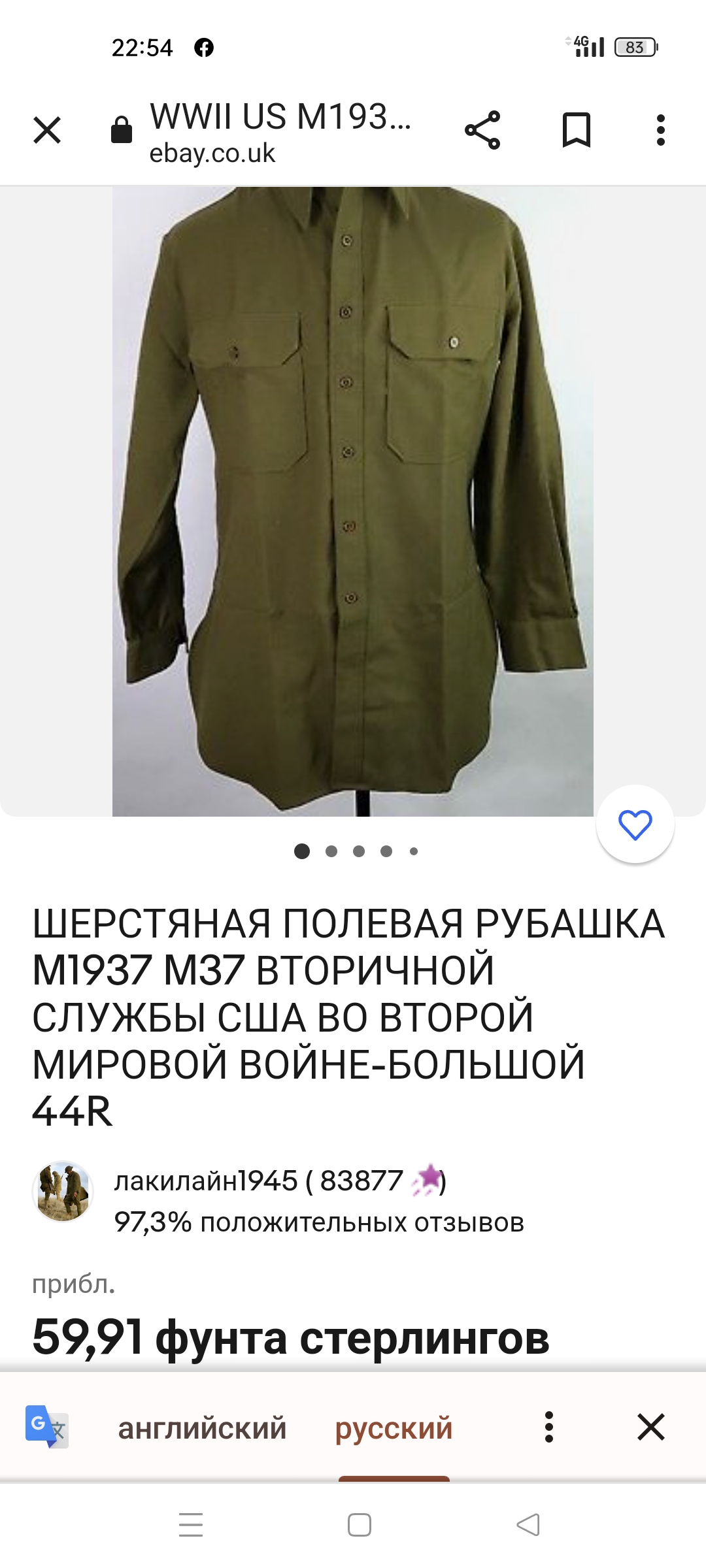The width and height of the screenshot is (706, 1568).
Task: Go to the home screen
Action: pyautogui.click(x=360, y=1525)
